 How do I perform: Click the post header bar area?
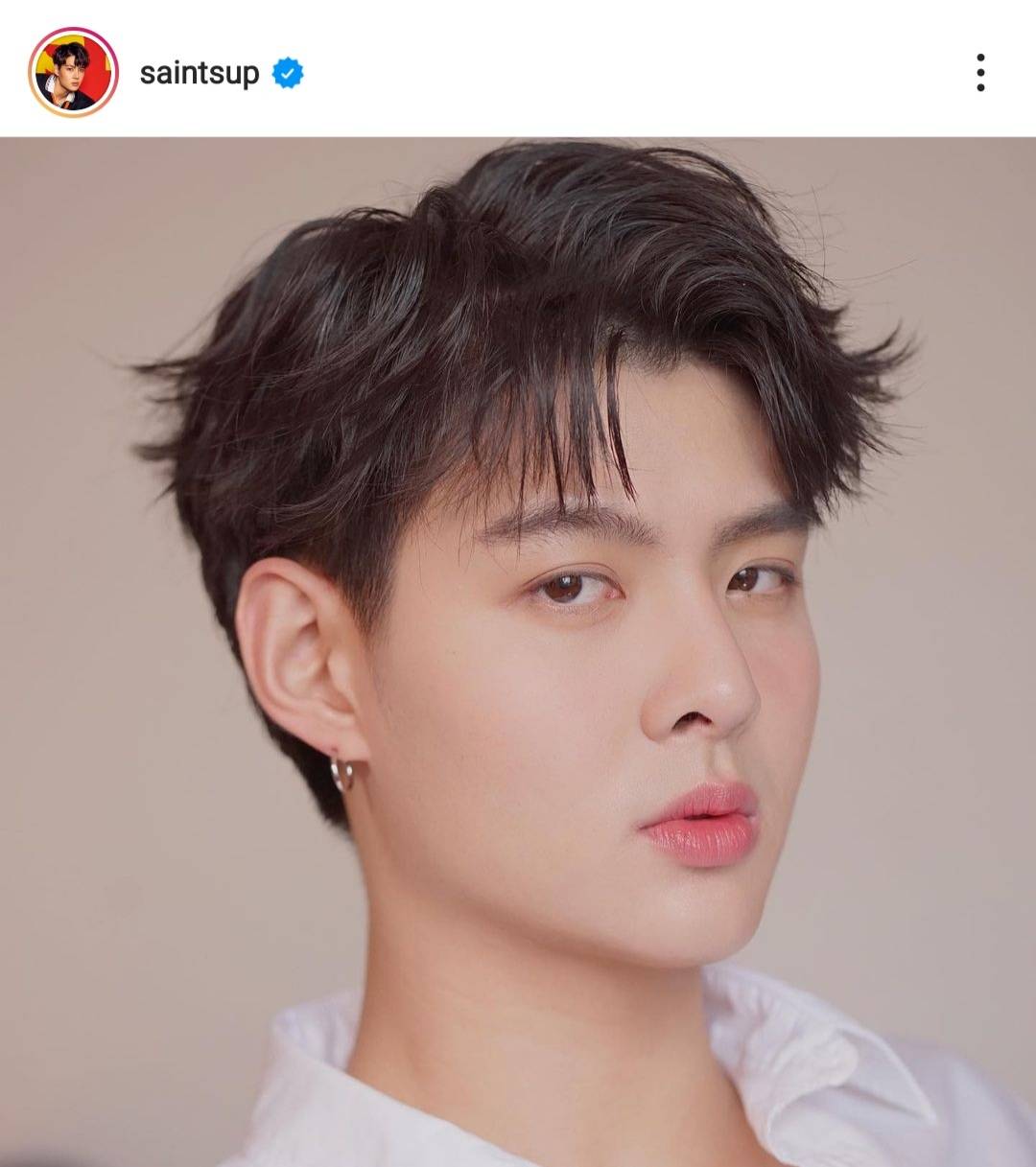[518, 69]
